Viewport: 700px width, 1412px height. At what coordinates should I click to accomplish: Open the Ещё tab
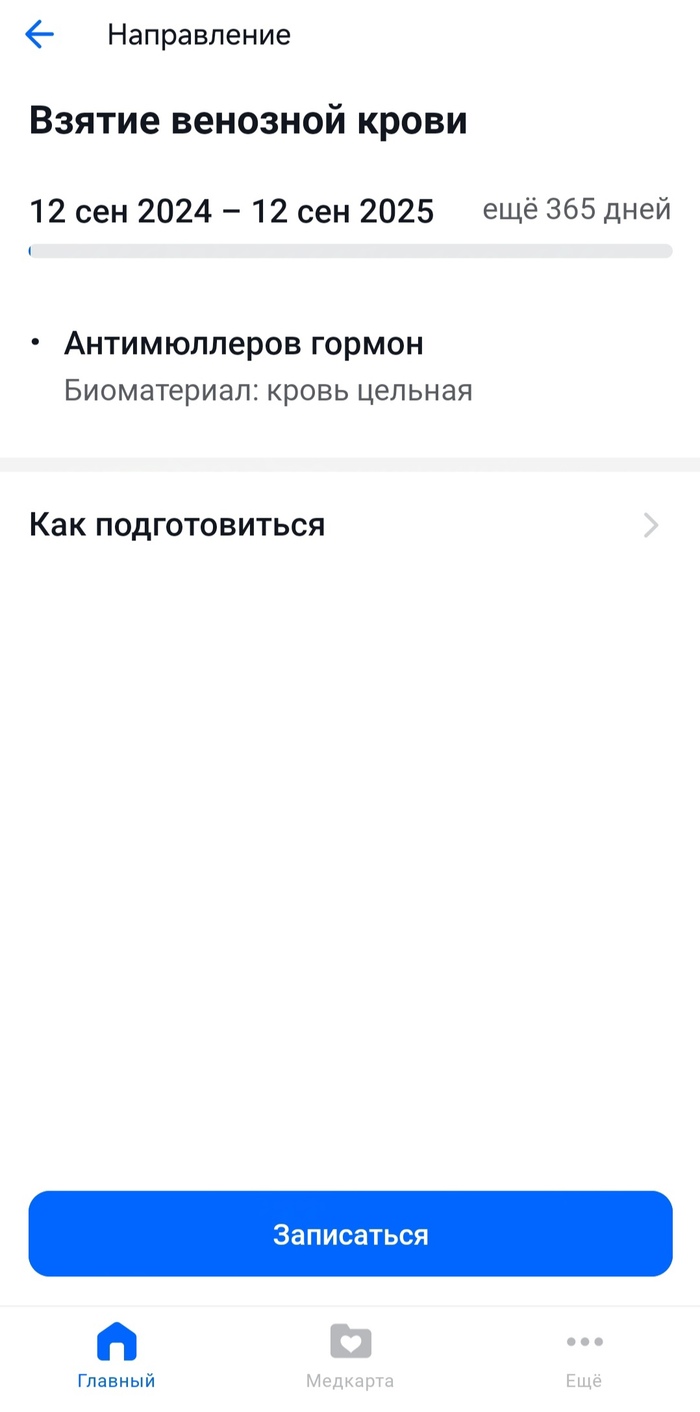584,1356
